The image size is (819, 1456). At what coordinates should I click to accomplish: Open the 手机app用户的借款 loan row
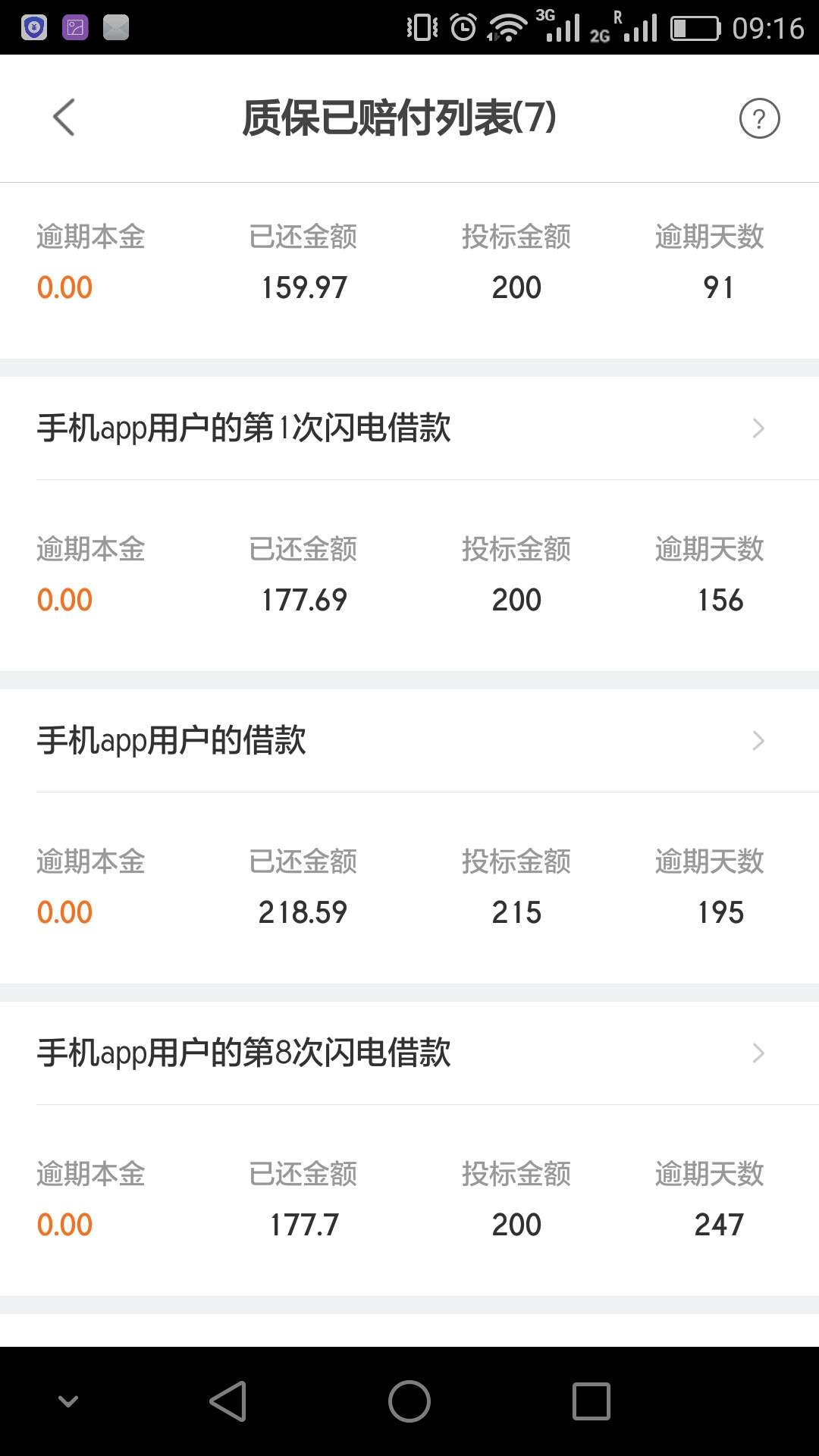click(x=409, y=741)
